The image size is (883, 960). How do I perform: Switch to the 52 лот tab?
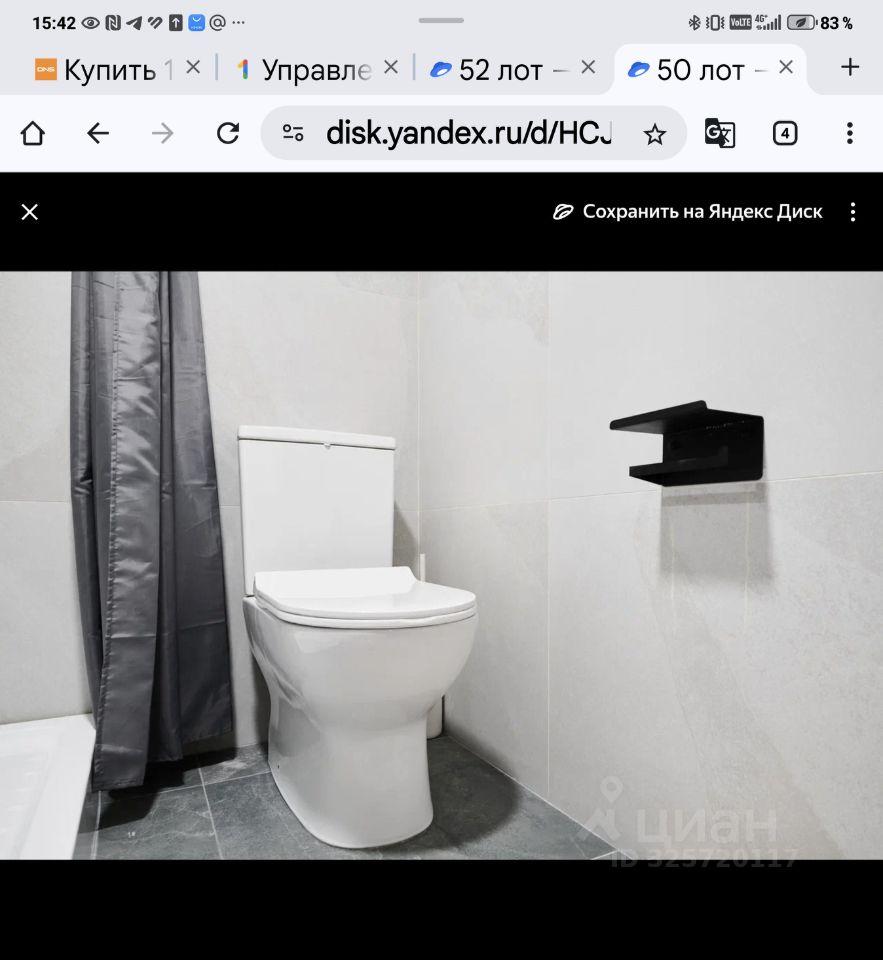pyautogui.click(x=500, y=69)
